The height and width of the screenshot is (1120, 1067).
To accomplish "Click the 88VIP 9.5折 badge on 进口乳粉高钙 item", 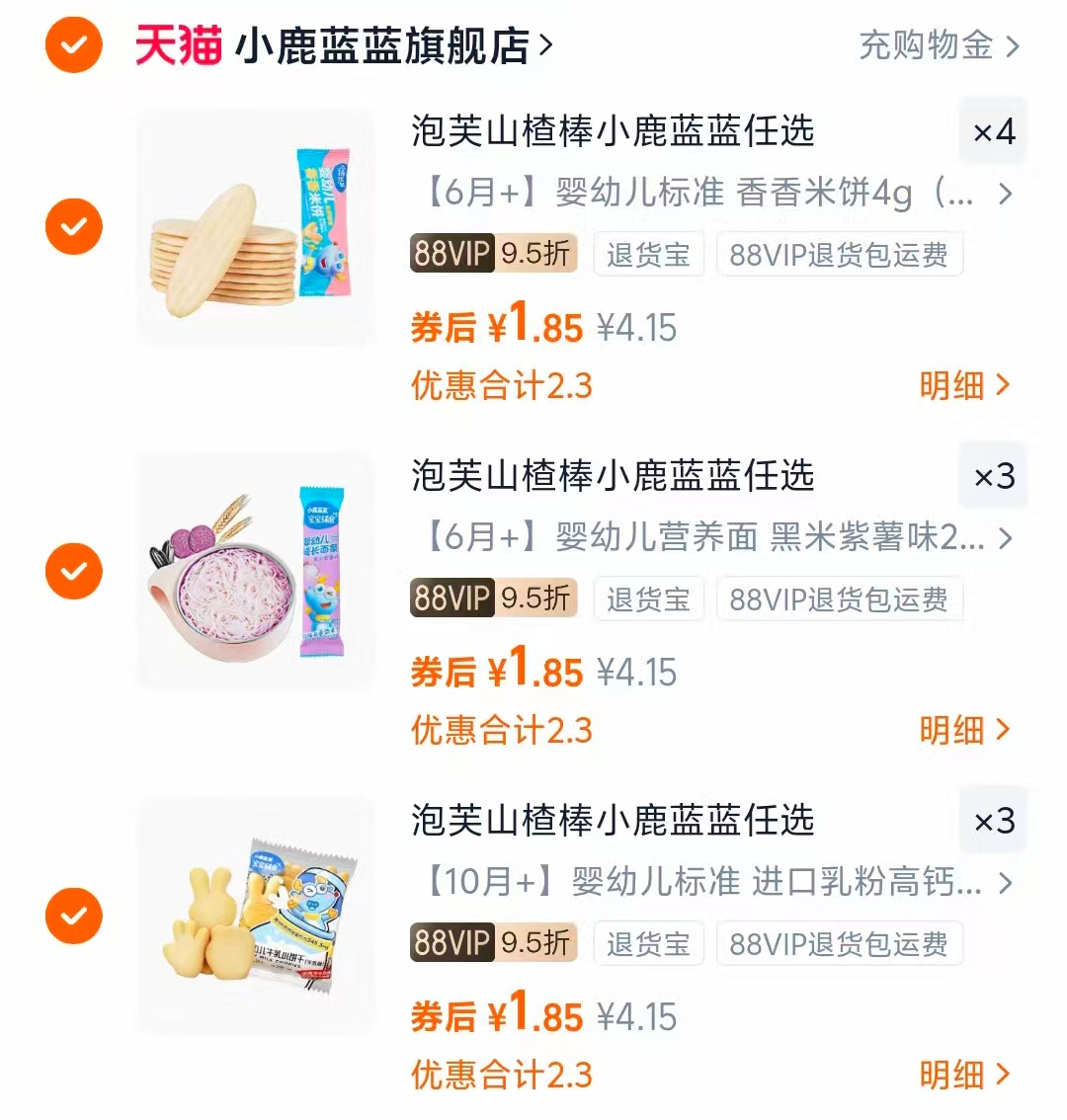I will (493, 943).
